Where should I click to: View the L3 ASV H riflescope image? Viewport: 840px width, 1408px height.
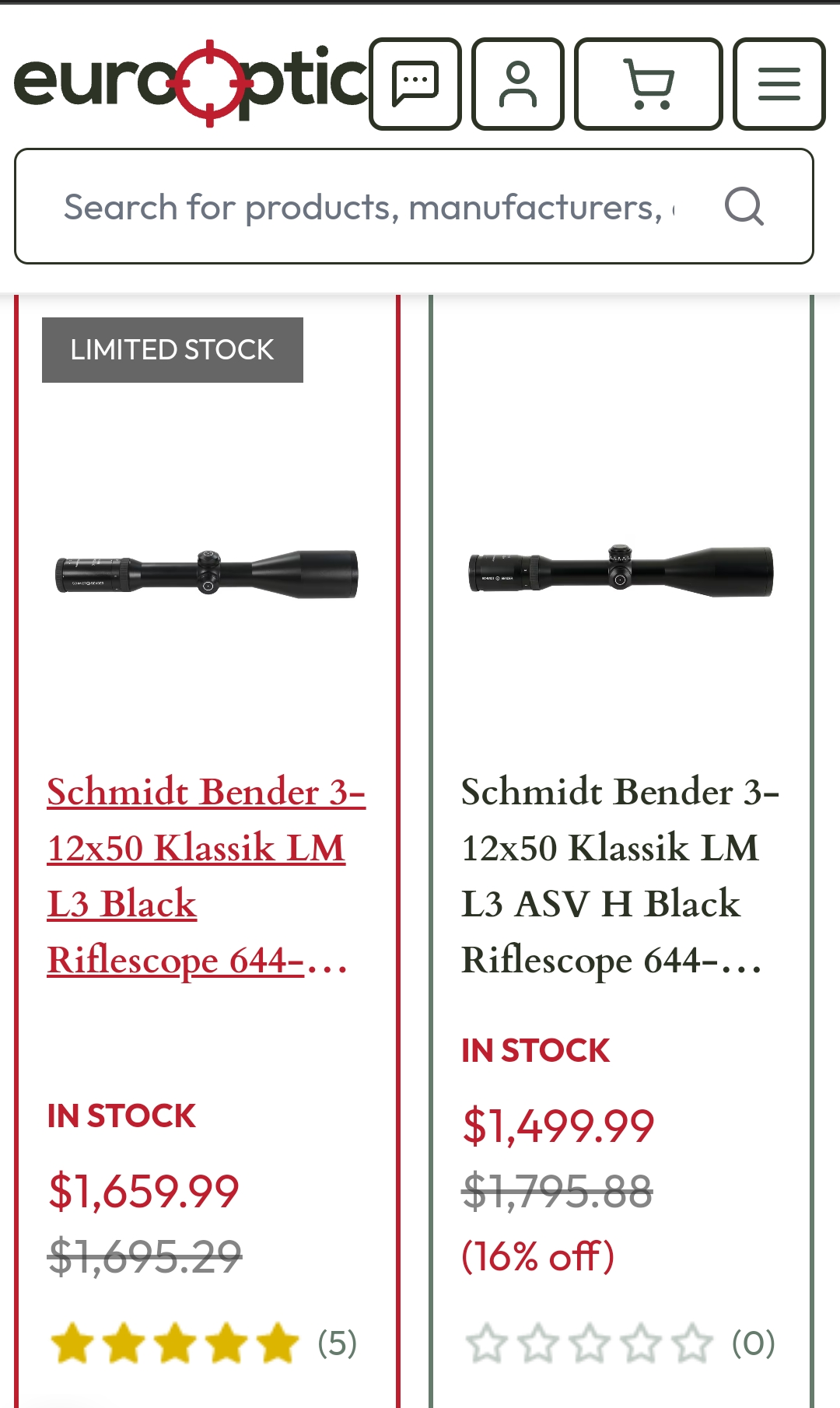[621, 572]
